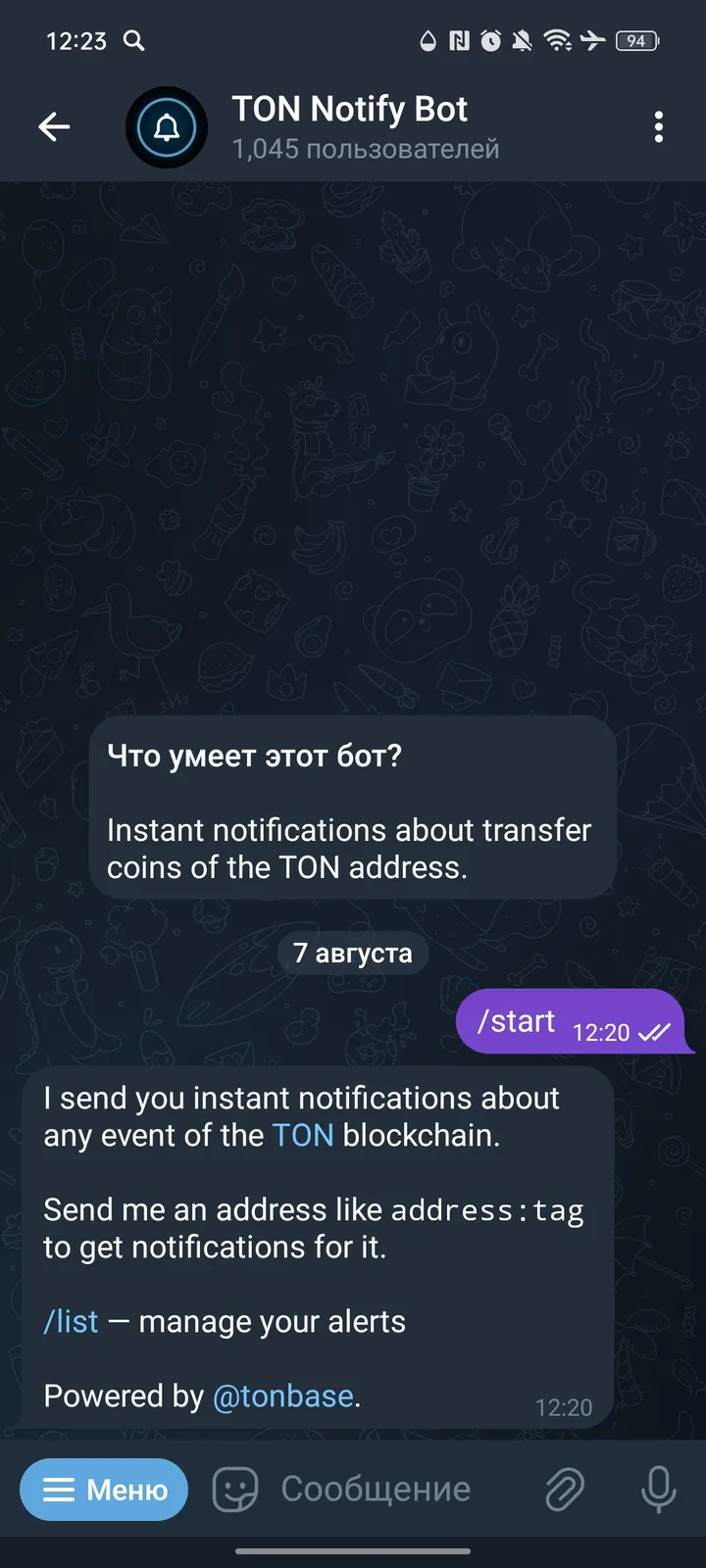Tap the alarm clock status icon
The height and width of the screenshot is (1568, 706).
click(490, 41)
